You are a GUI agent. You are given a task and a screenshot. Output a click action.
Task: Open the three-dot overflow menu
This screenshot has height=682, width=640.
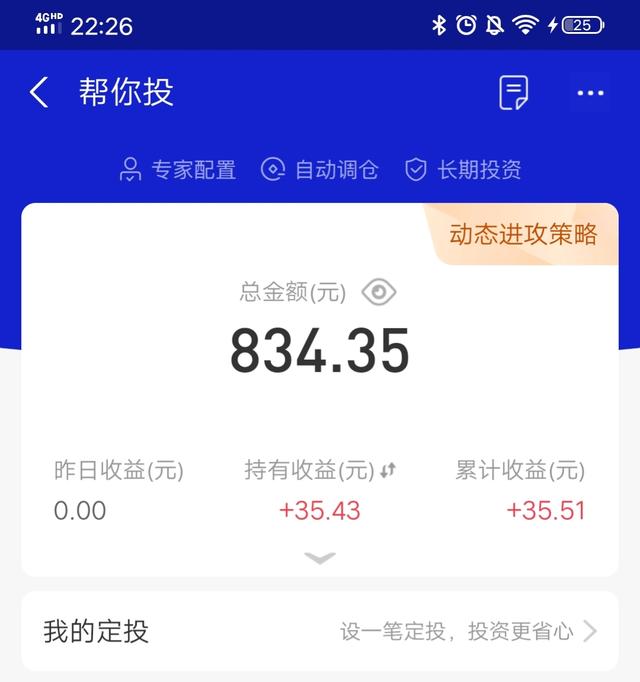(x=590, y=93)
